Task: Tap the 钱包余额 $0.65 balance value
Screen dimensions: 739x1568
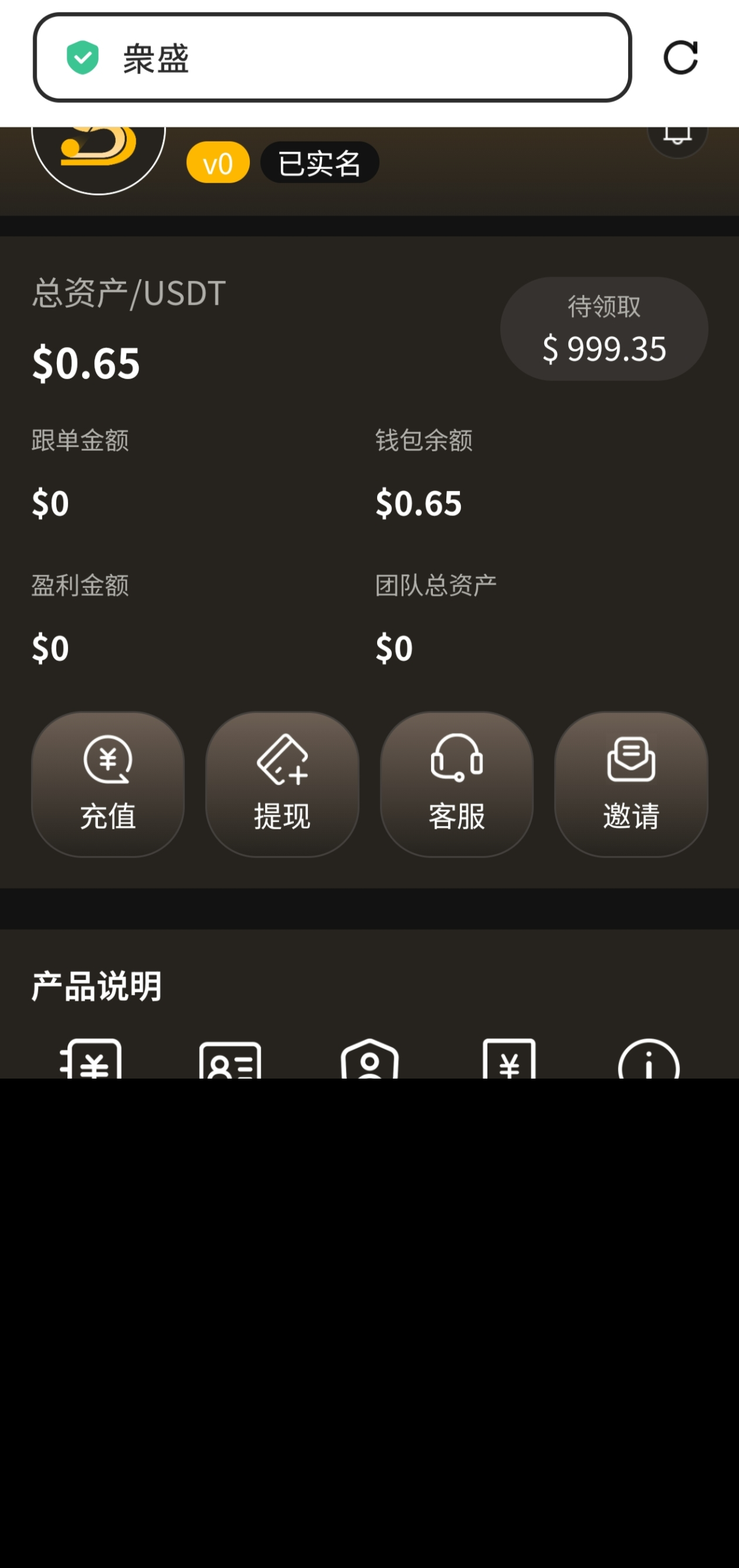Action: coord(419,503)
